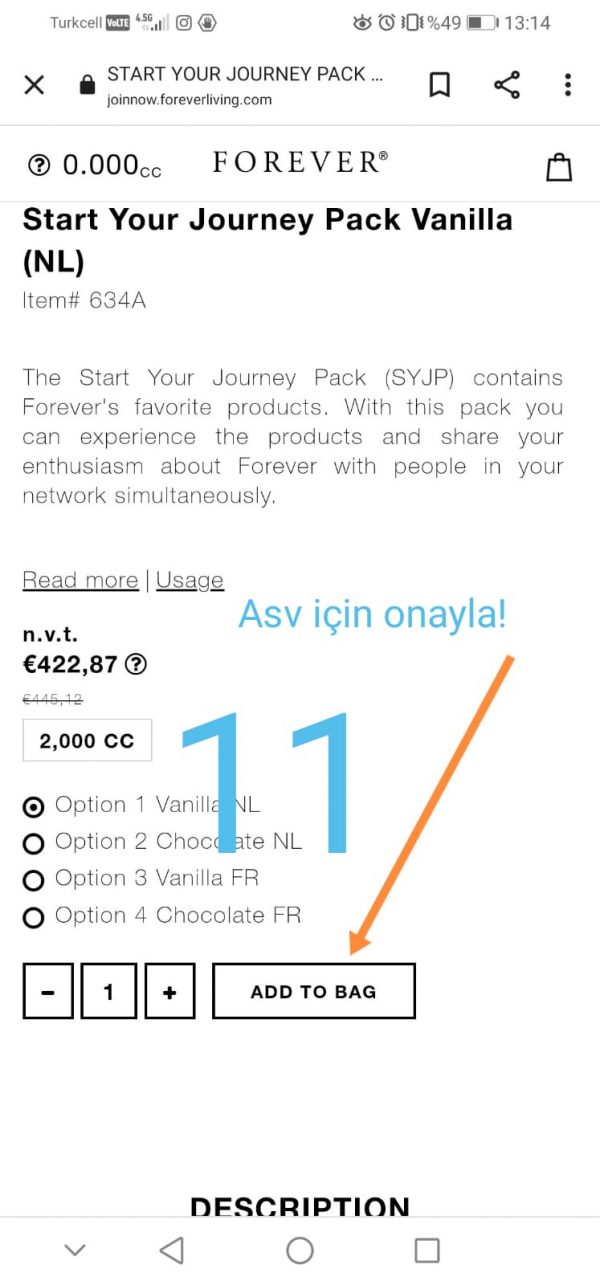
Task: Select Option 3 Vanilla FR
Action: (x=34, y=880)
